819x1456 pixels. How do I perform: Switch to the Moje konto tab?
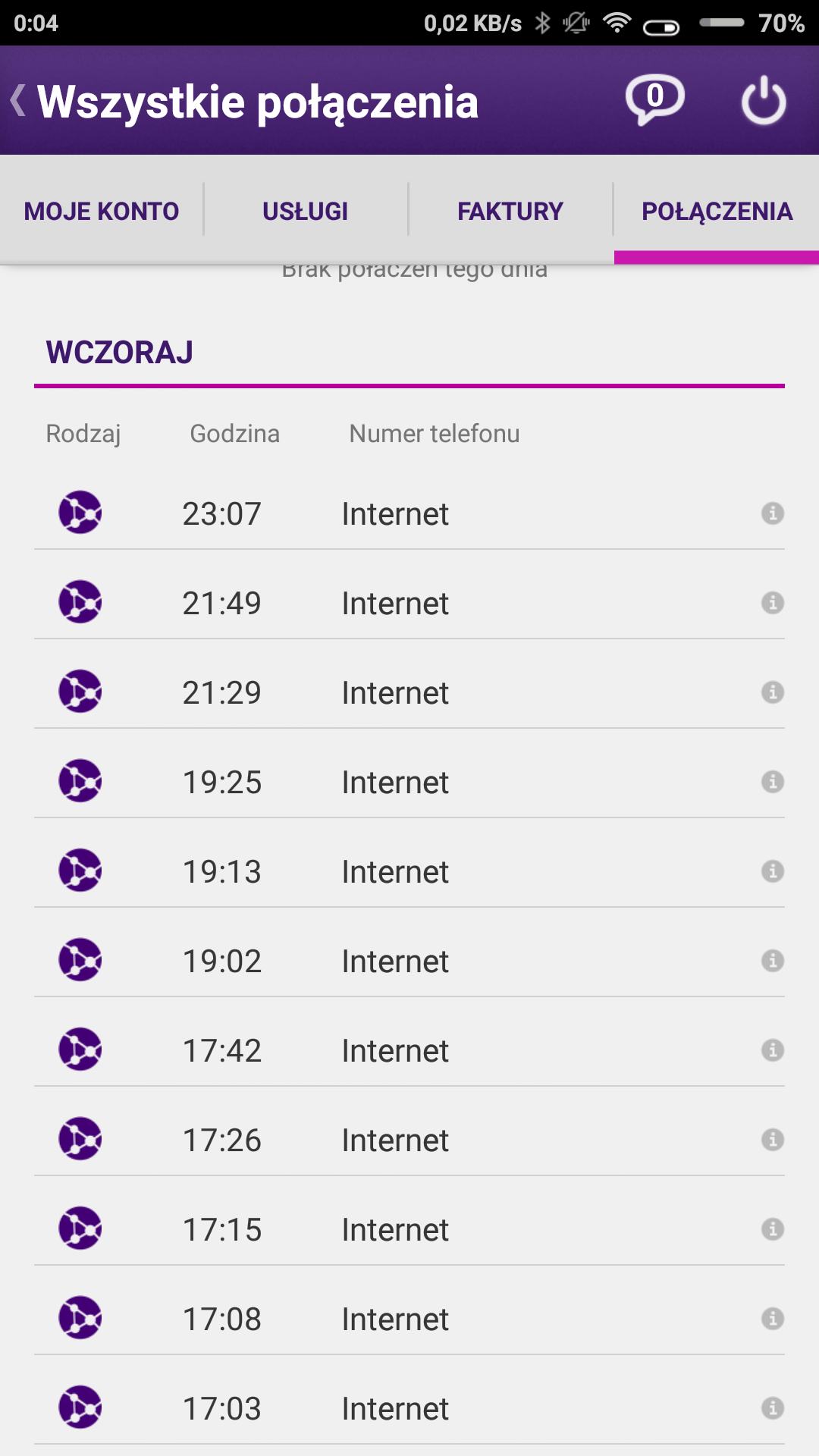(x=102, y=211)
